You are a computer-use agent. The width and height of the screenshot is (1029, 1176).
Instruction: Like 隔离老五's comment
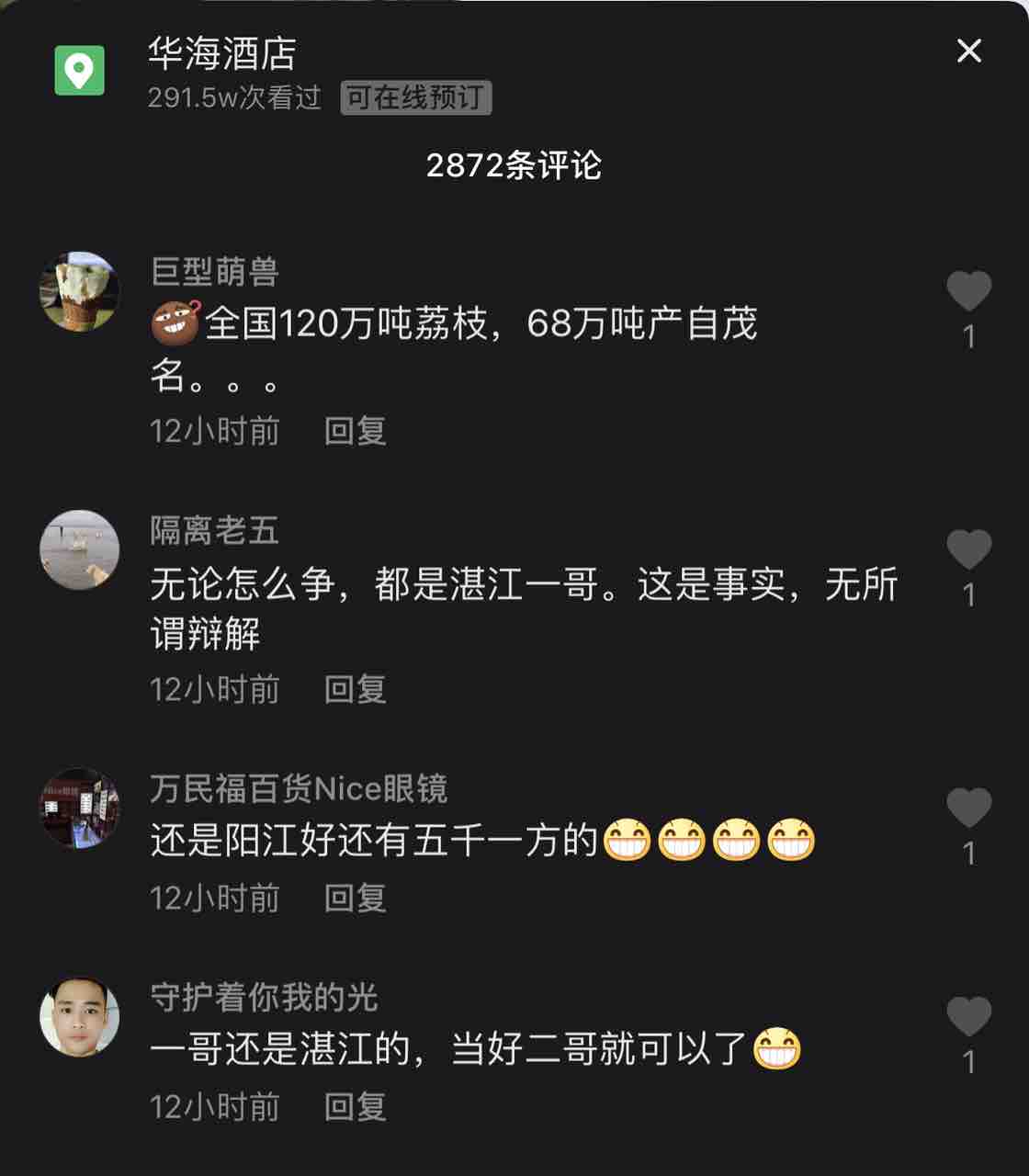tap(968, 549)
